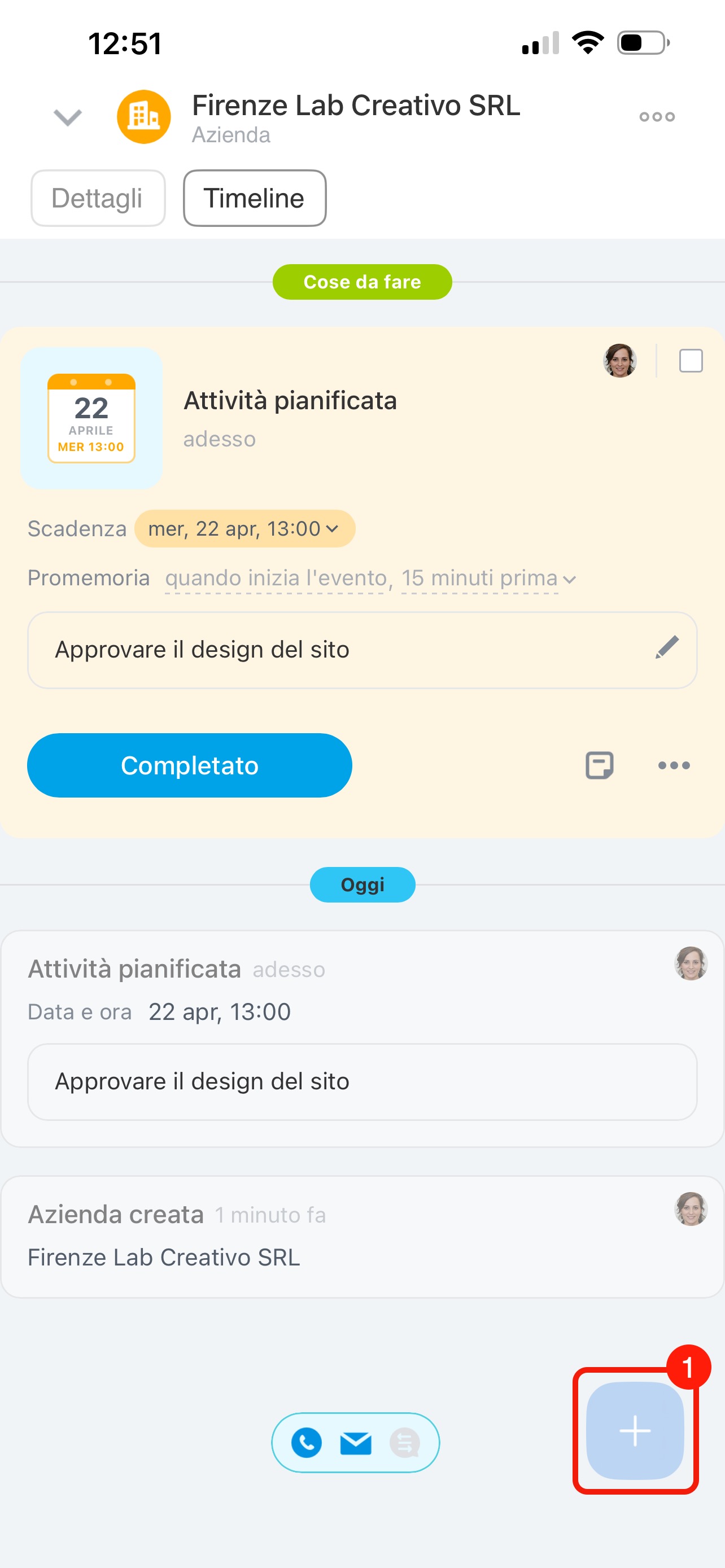The width and height of the screenshot is (725, 1568).
Task: Send an email with the envelope icon
Action: 356,1443
